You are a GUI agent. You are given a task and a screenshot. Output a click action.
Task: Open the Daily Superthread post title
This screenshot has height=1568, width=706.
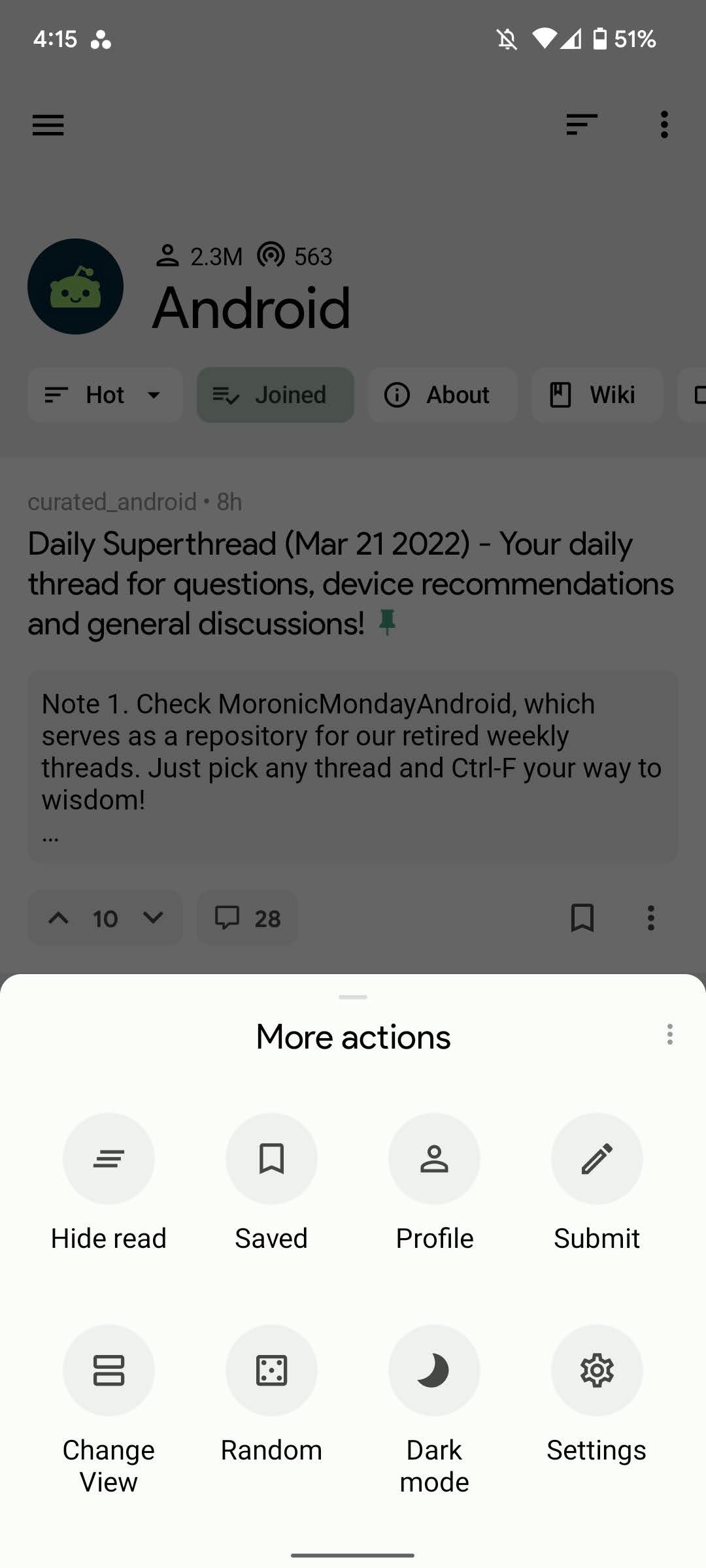click(350, 583)
